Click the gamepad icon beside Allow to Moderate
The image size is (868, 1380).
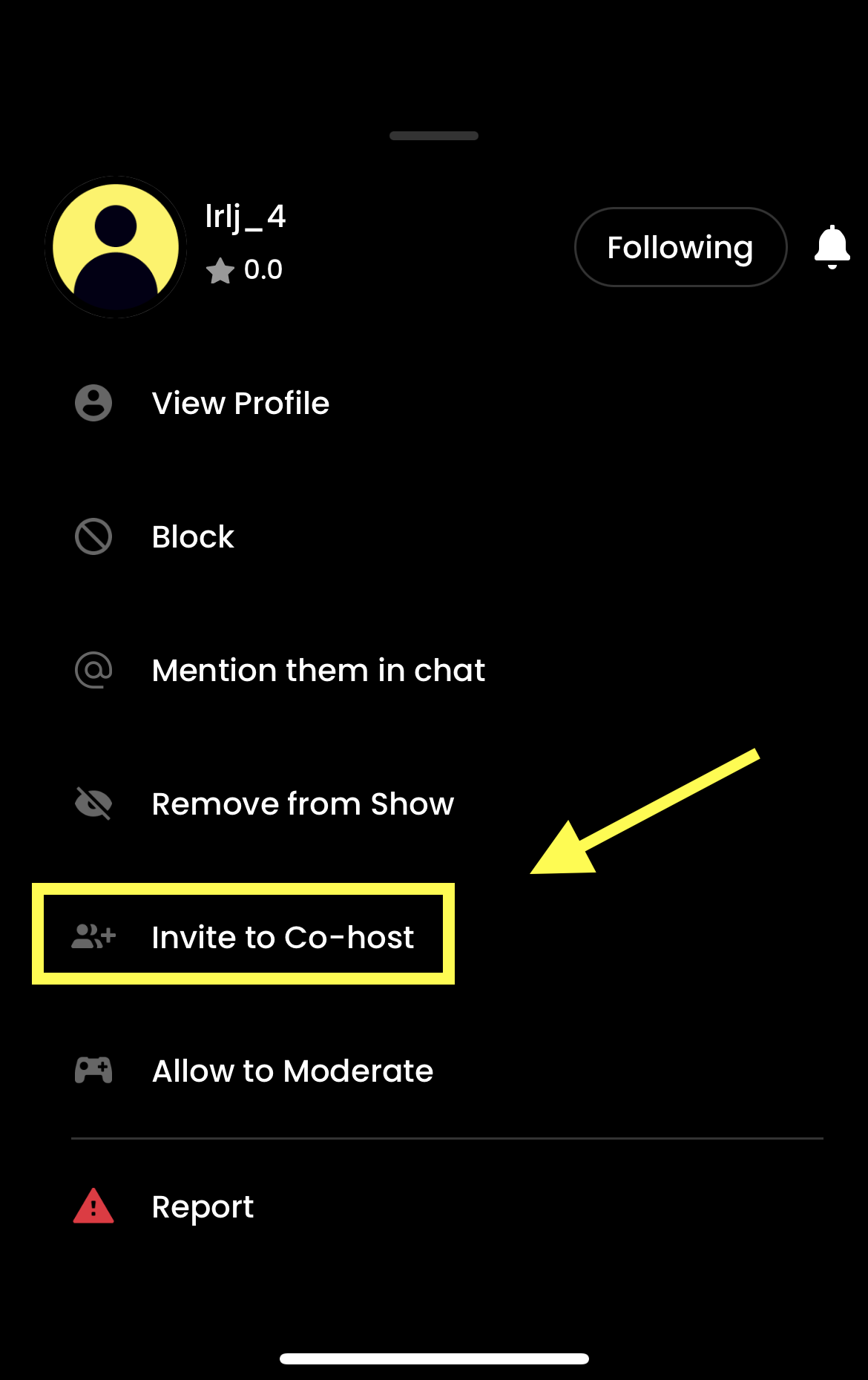click(x=92, y=1070)
